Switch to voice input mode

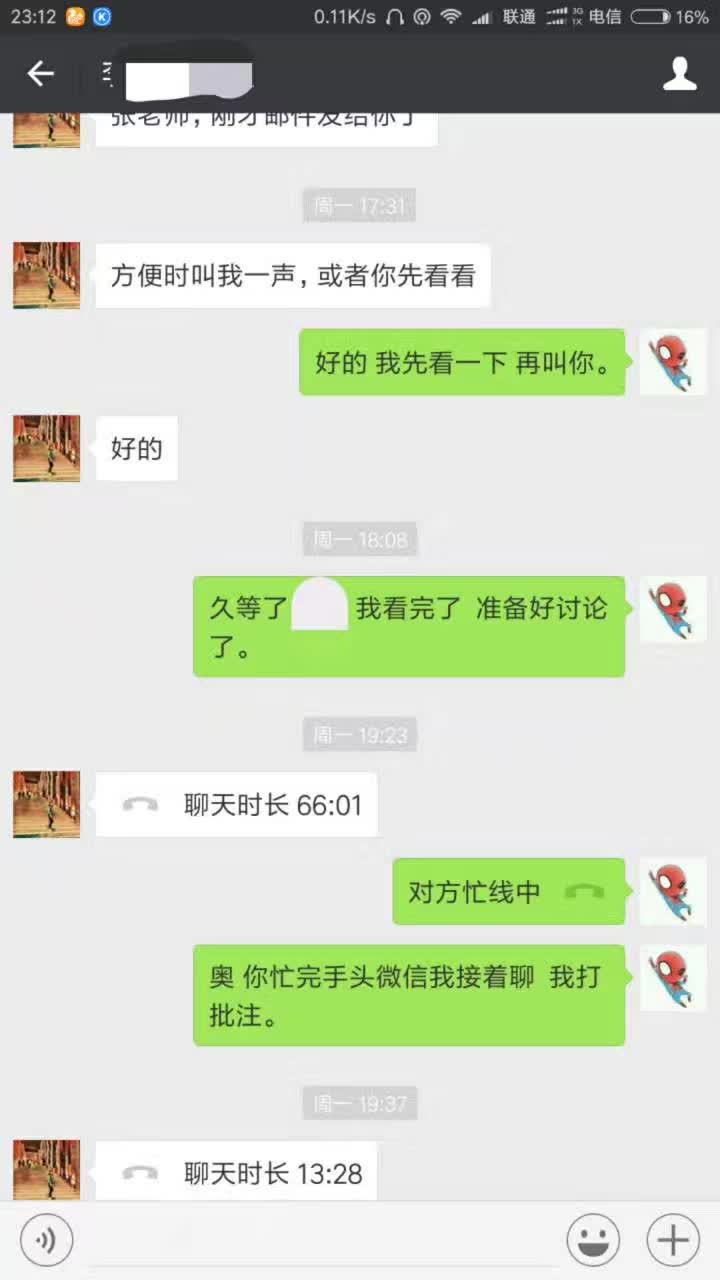(46, 1241)
